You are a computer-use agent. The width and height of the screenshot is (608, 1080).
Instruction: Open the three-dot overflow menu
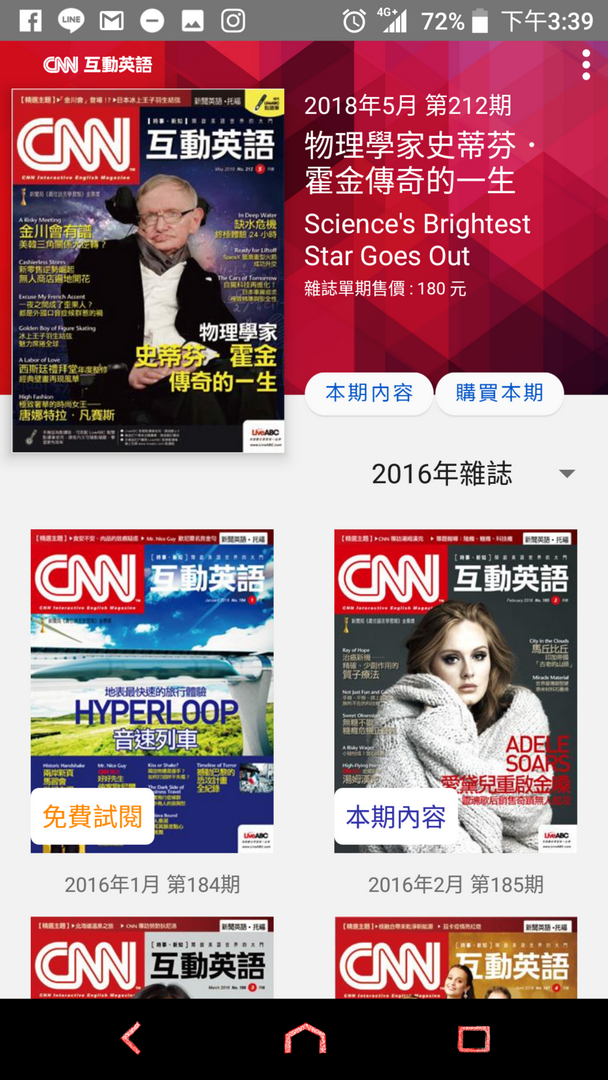tap(586, 64)
